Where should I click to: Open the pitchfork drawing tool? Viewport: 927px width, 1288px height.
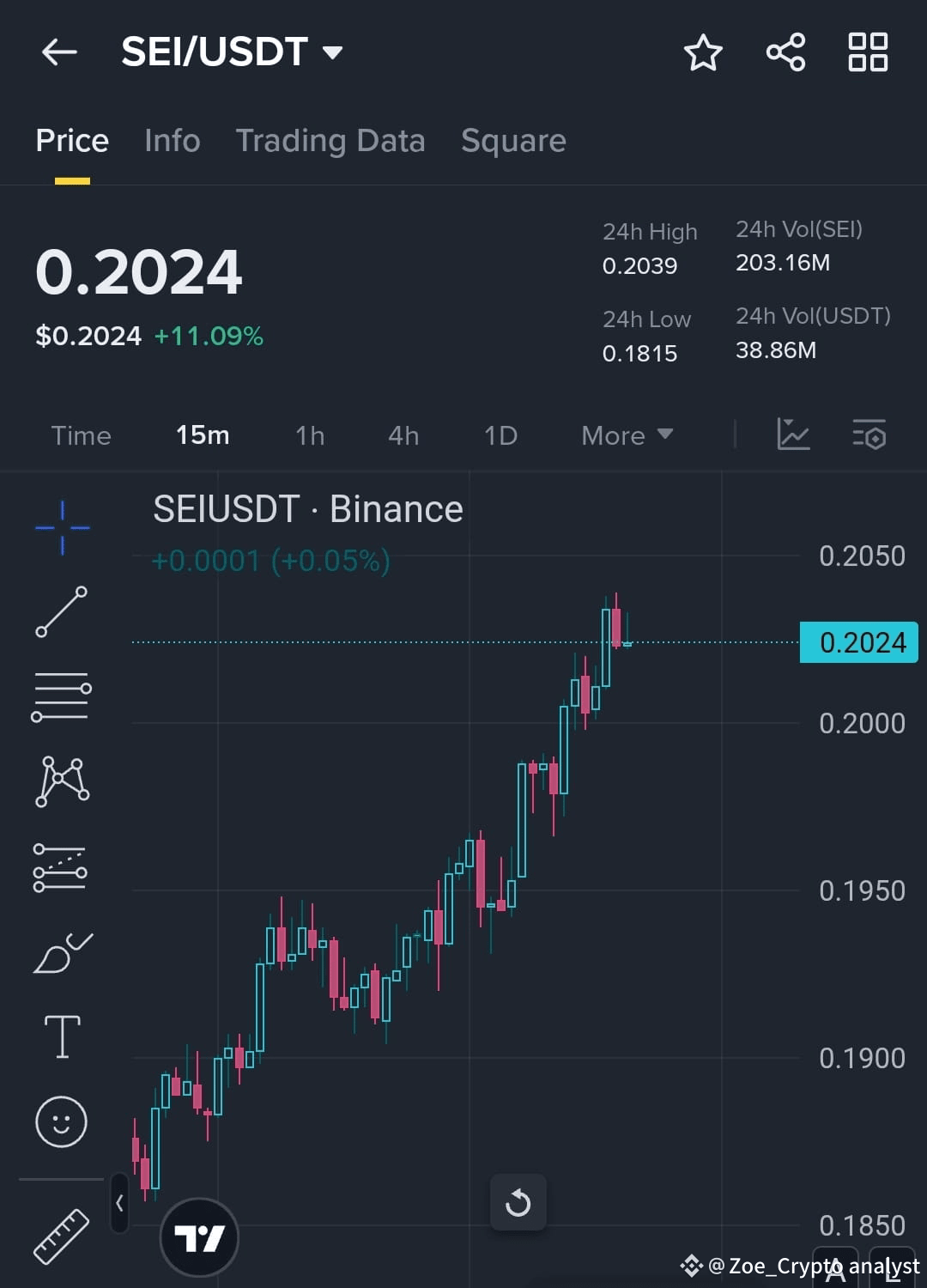pyautogui.click(x=61, y=867)
